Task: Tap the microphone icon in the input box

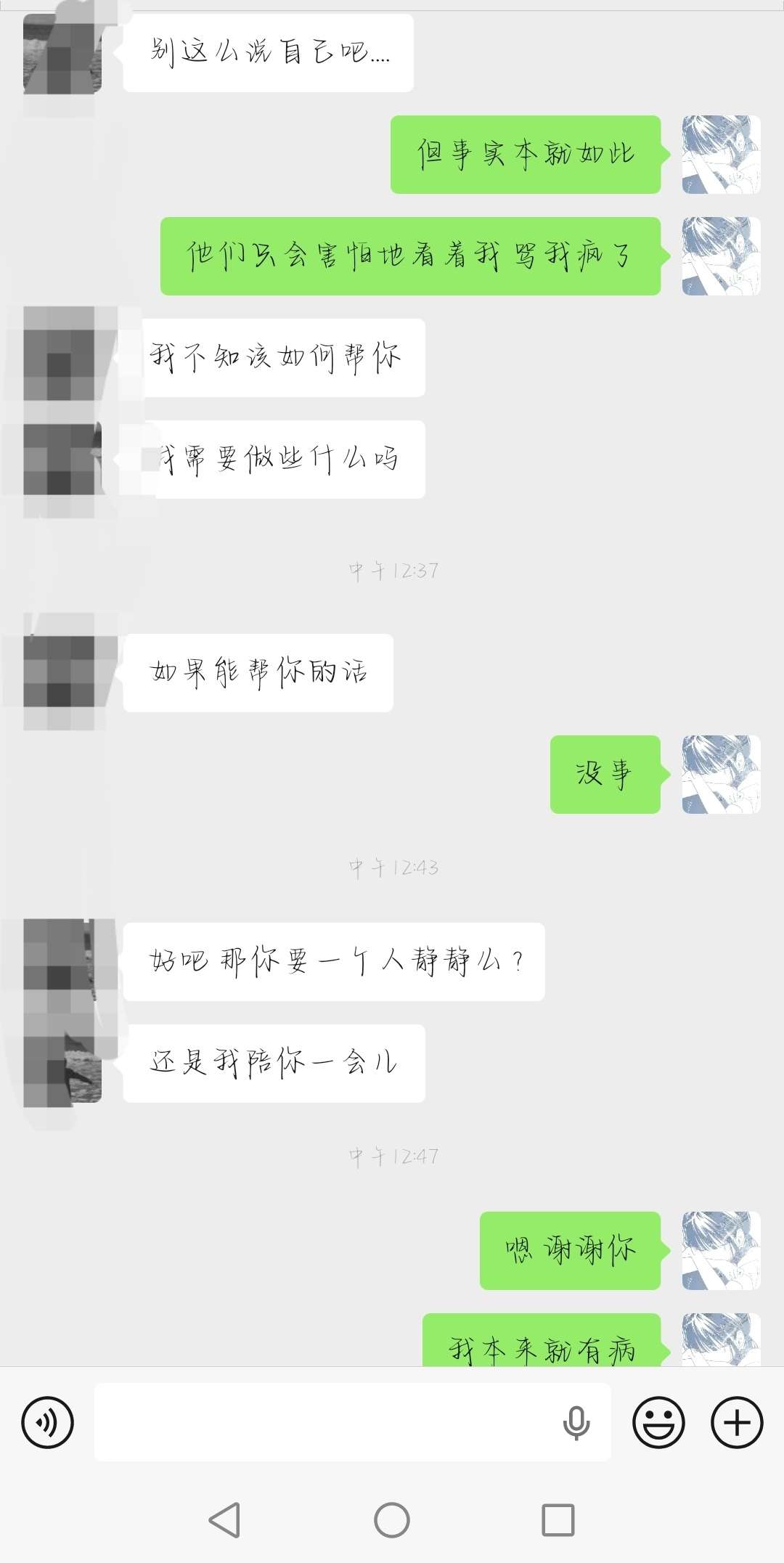Action: coord(576,1422)
